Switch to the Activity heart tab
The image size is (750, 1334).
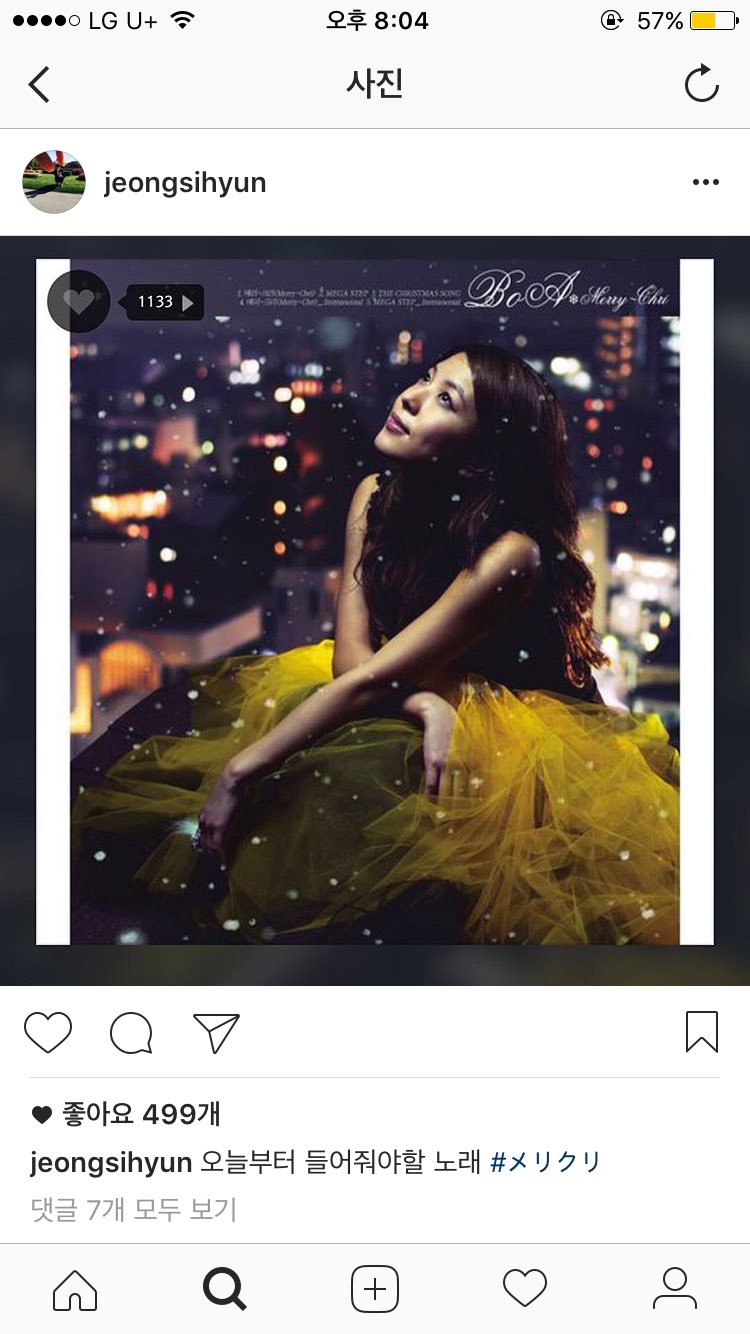pos(525,1289)
